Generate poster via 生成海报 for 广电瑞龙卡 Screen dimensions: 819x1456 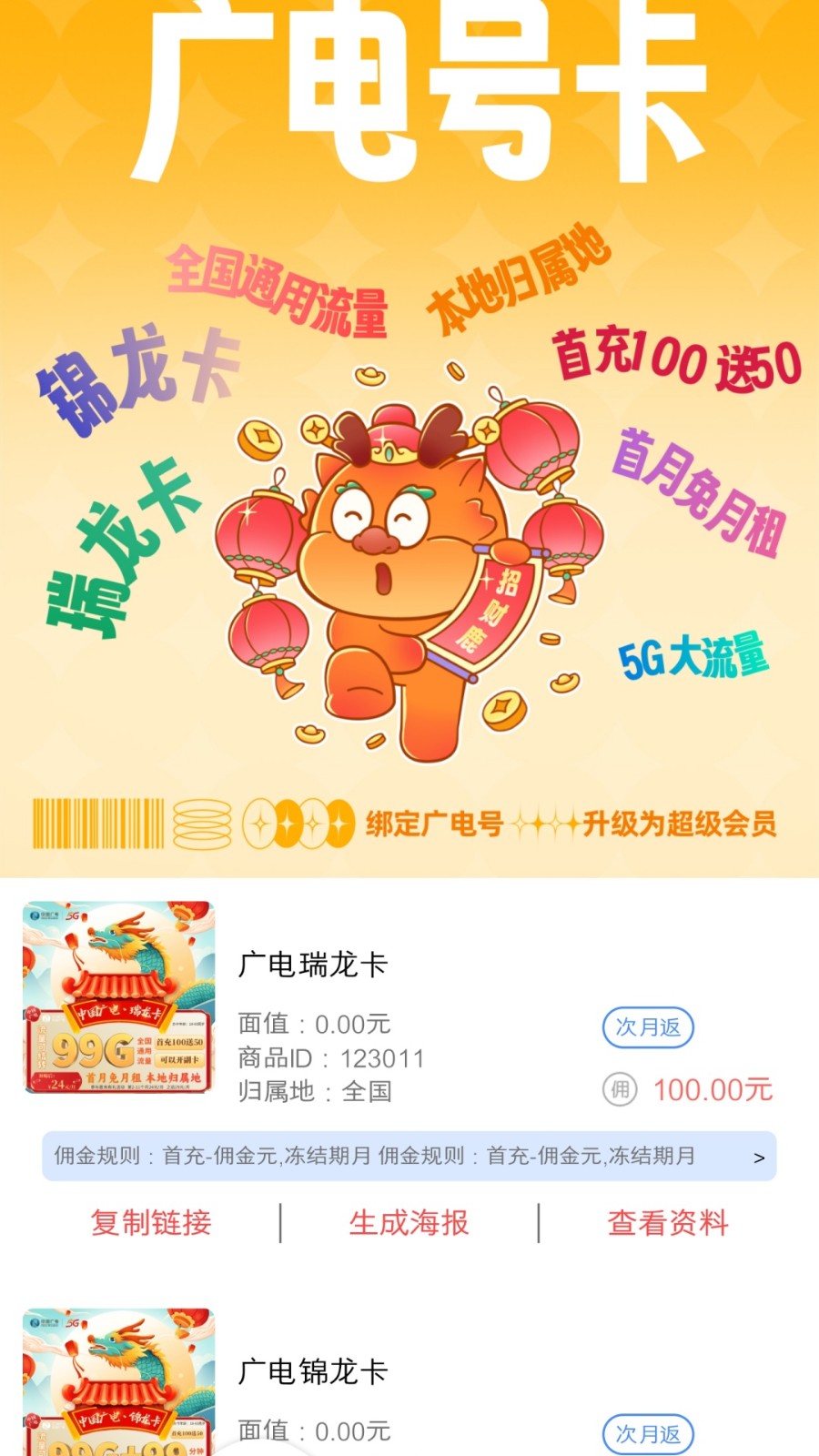click(409, 1222)
